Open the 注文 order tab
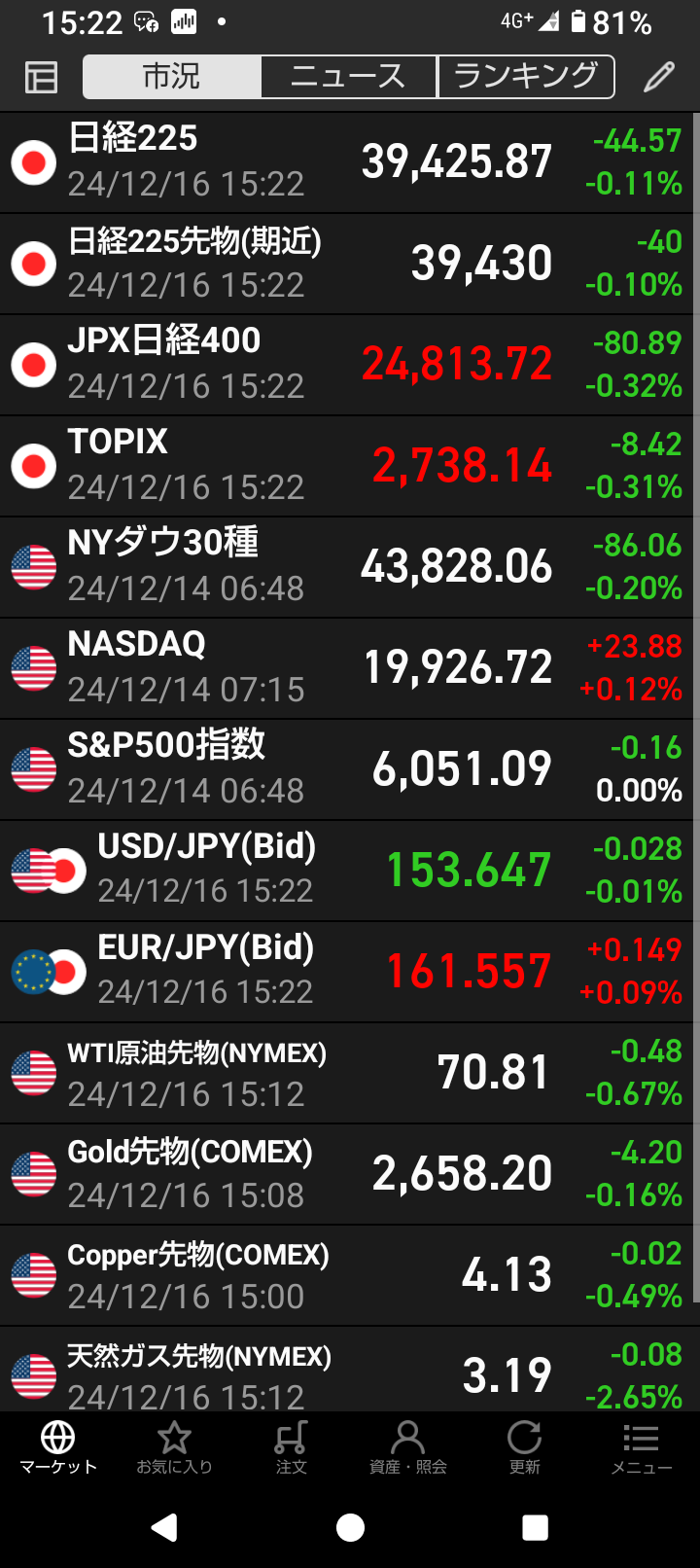 tap(292, 1447)
